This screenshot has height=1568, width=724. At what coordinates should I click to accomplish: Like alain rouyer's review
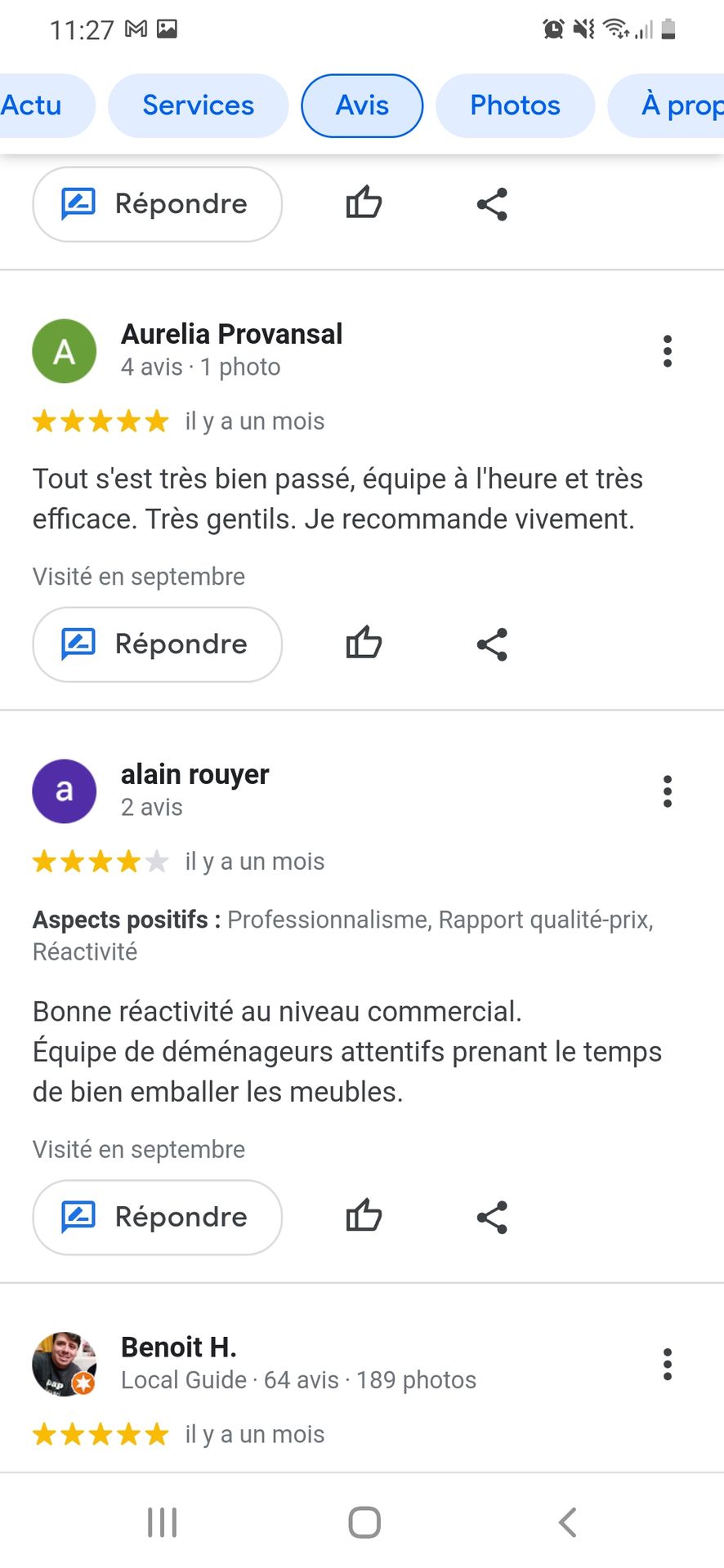[364, 1216]
